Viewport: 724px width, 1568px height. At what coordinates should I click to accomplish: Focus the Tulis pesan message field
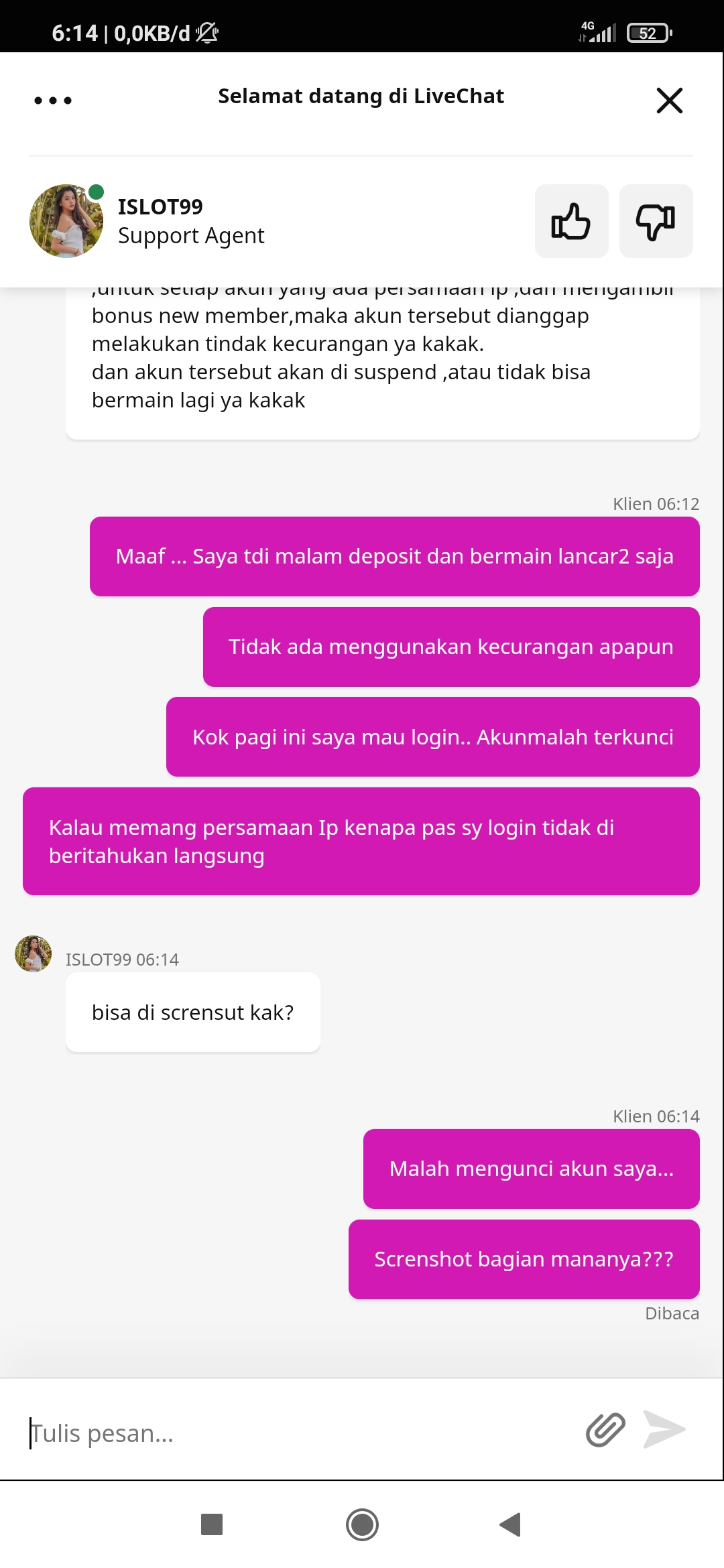[295, 1433]
